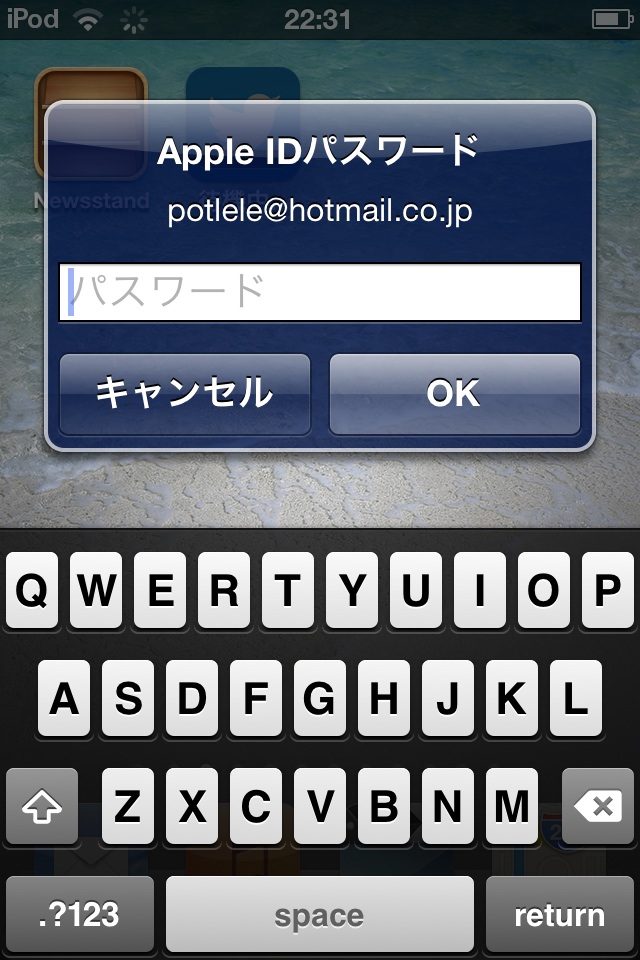Cancel the Apple ID password dialog
Viewport: 640px width, 960px height.
pyautogui.click(x=185, y=393)
